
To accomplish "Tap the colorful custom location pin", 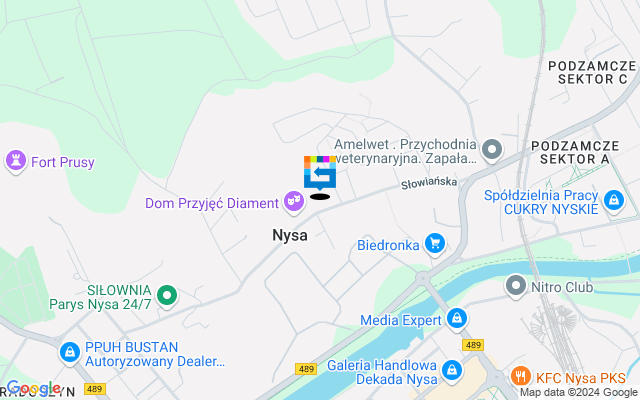I will pos(320,173).
